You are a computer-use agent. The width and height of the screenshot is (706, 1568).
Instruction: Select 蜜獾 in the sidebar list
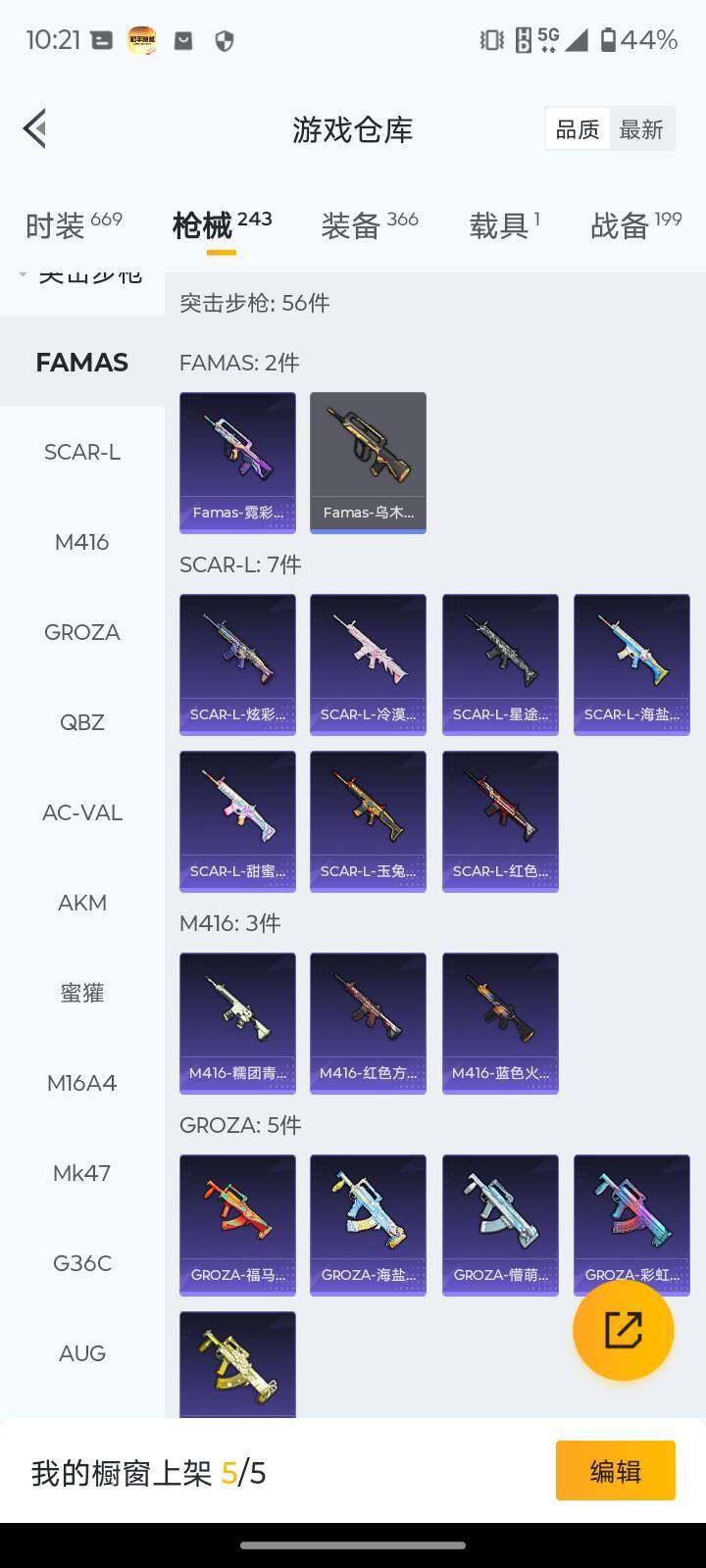click(x=82, y=993)
